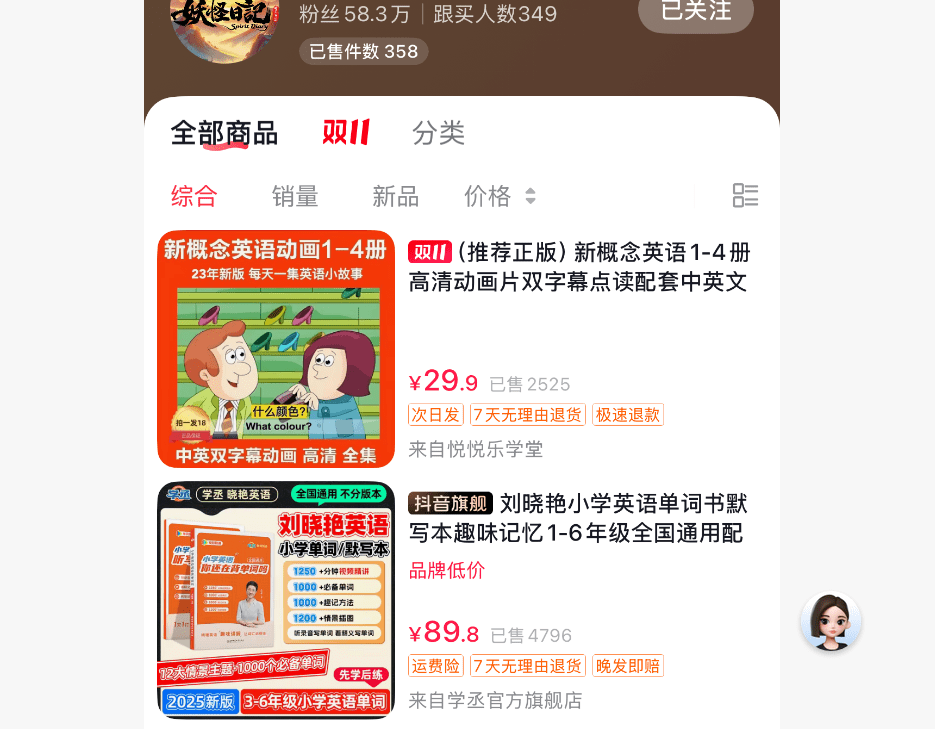Show 新品 products first
The image size is (935, 729).
coord(395,196)
